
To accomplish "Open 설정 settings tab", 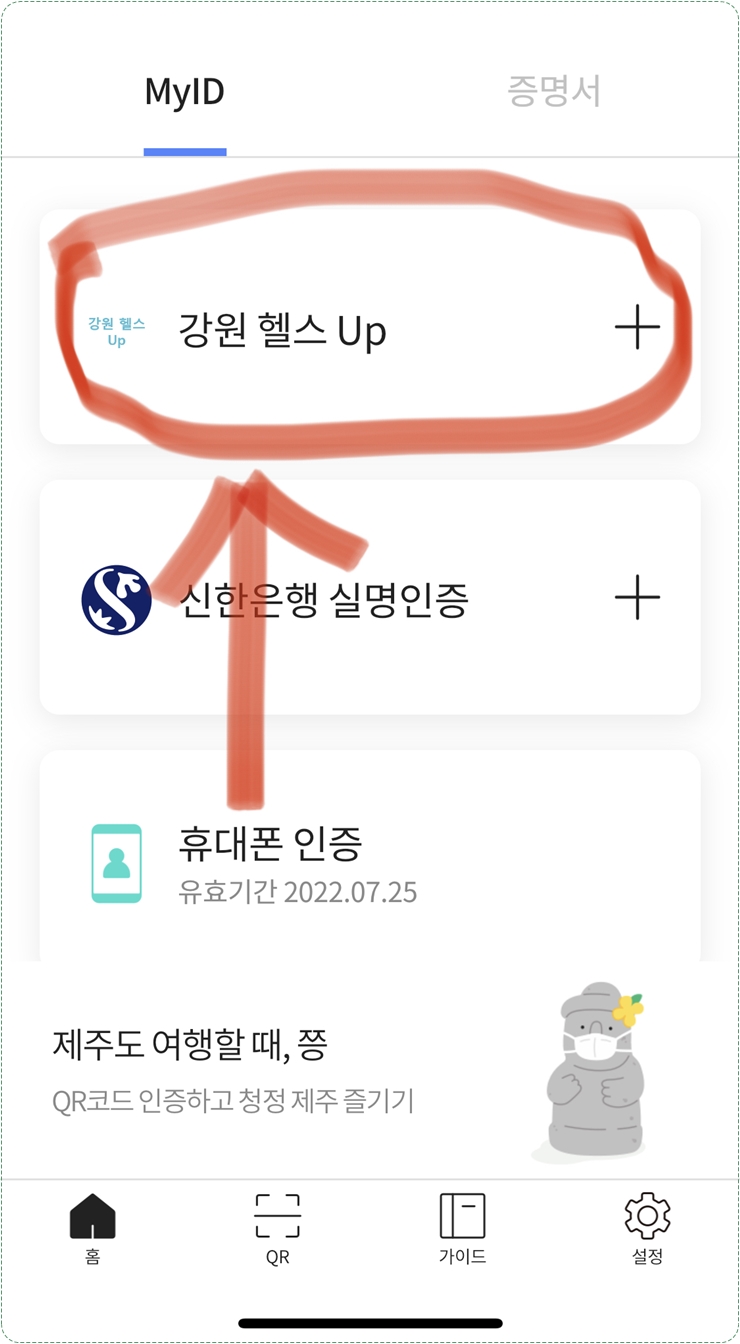I will click(647, 1229).
